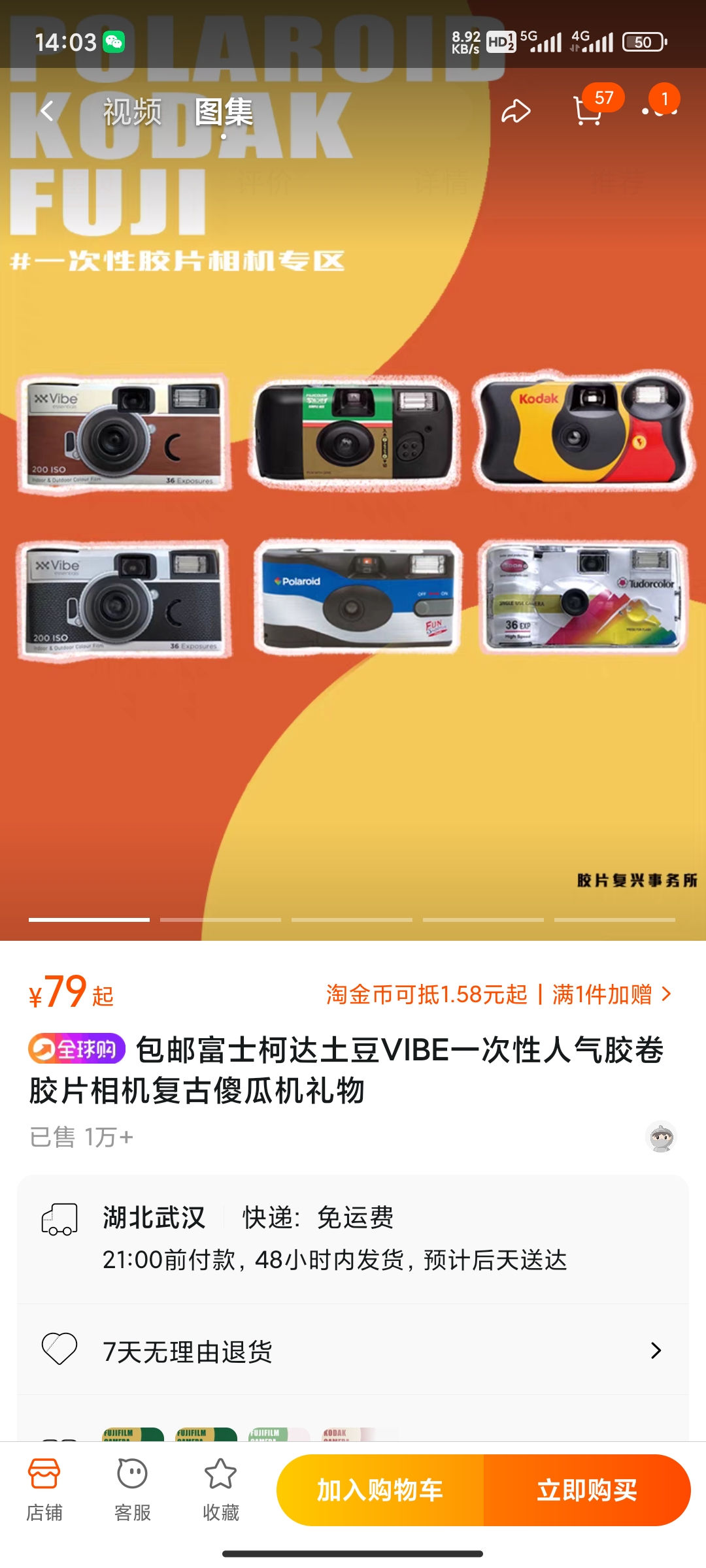706x1568 pixels.
Task: Open the 7天无理由退货 policy row
Action: click(x=353, y=1350)
